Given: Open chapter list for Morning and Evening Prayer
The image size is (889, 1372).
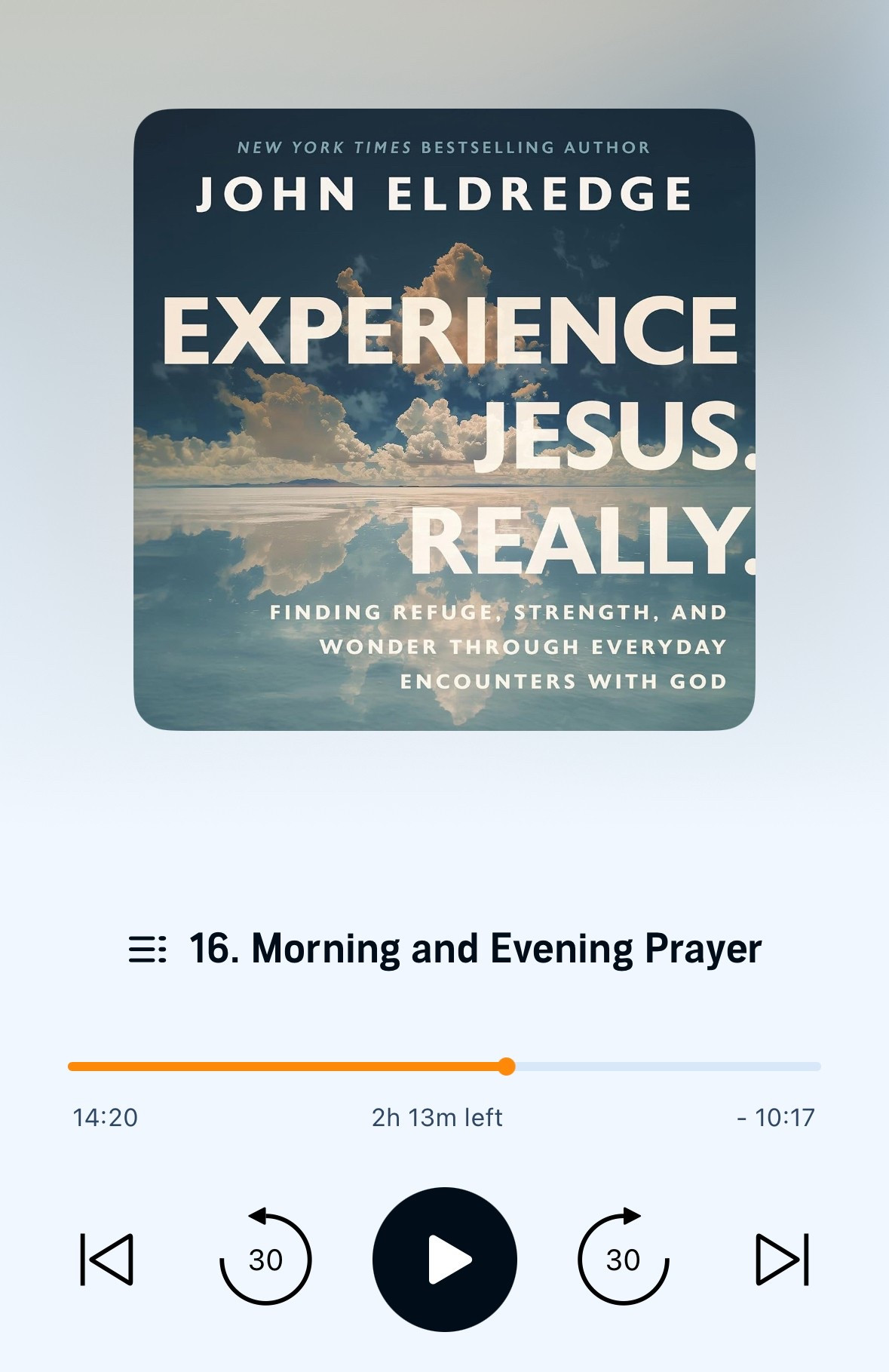Looking at the screenshot, I should (x=148, y=949).
